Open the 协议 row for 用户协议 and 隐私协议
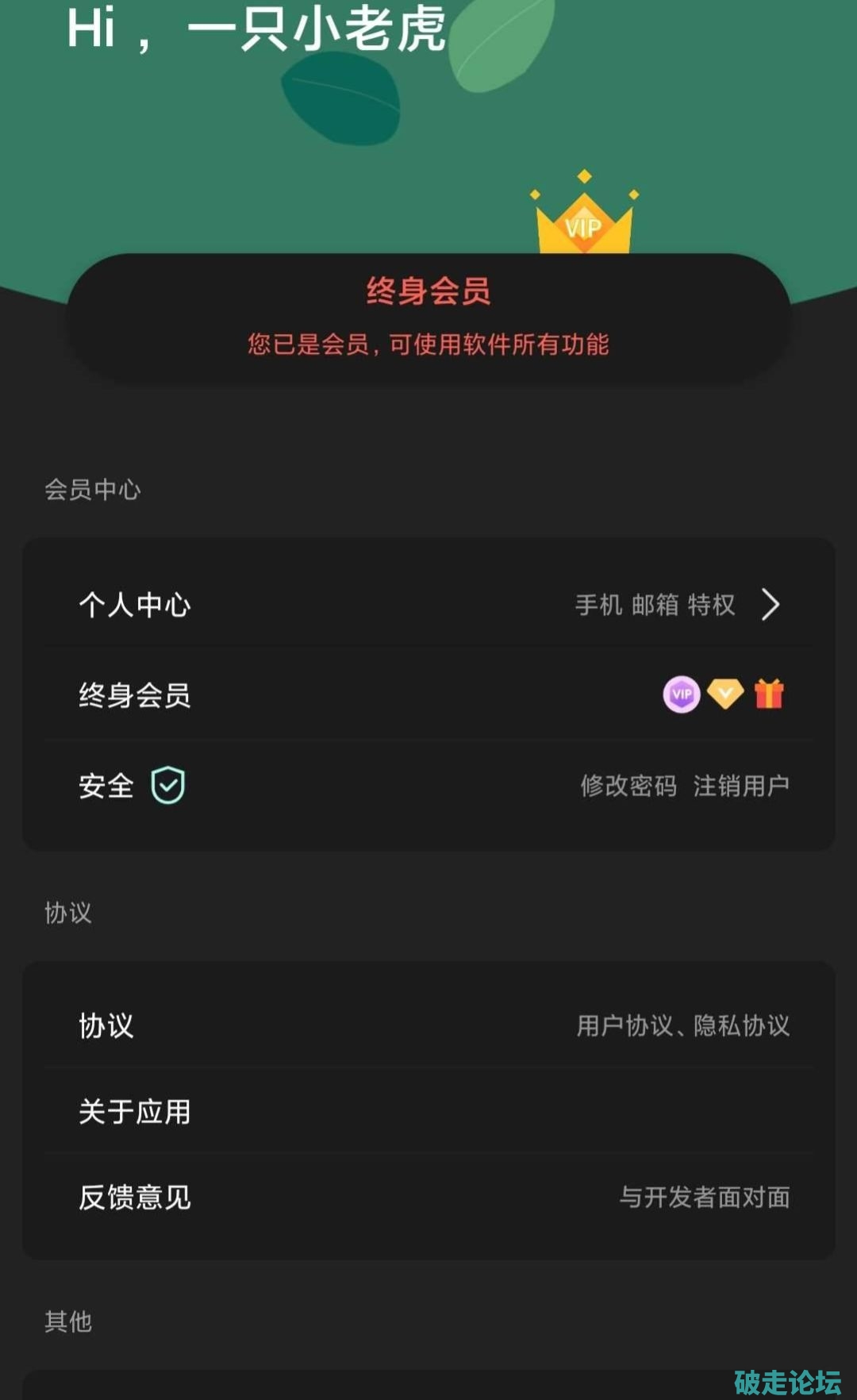Image resolution: width=857 pixels, height=1400 pixels. coord(428,1025)
